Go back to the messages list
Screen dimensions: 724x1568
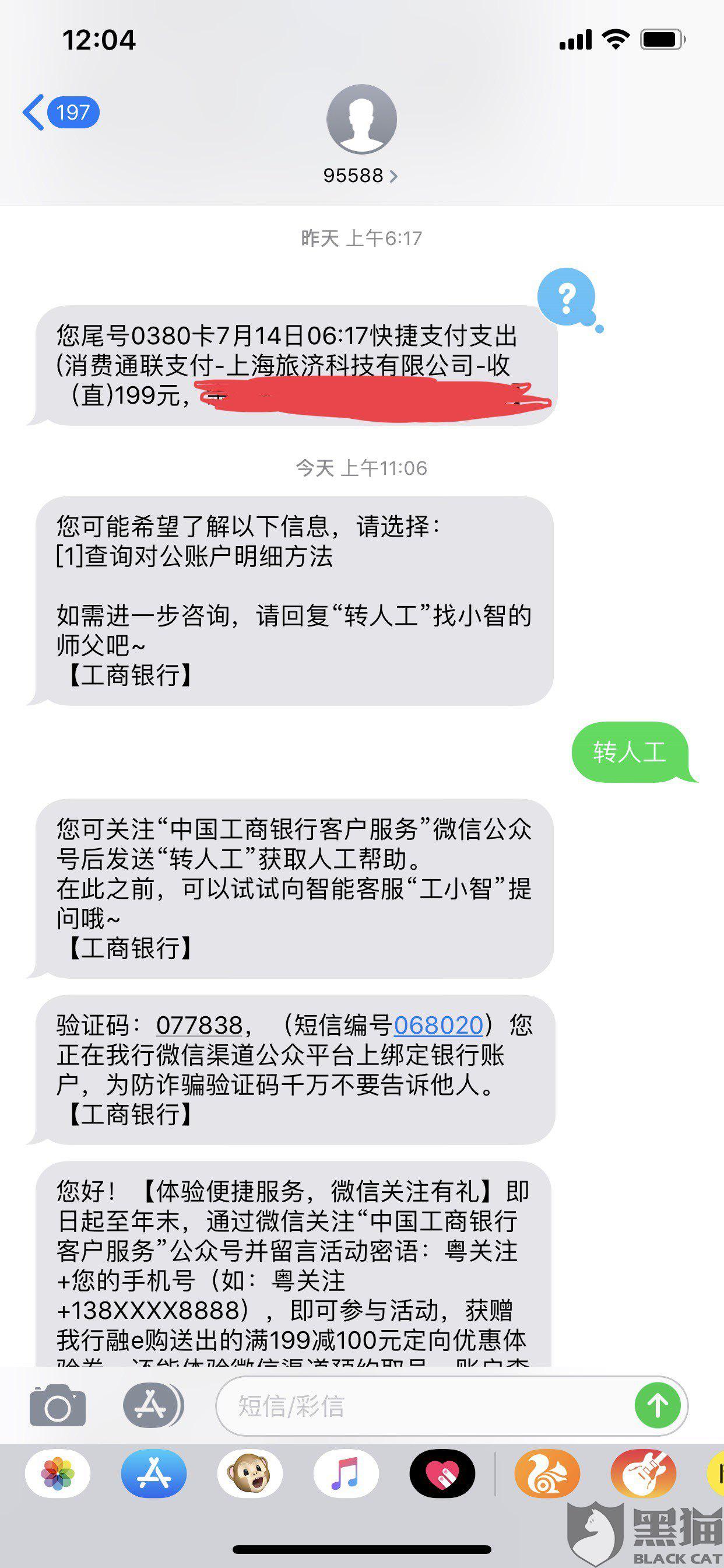59,113
